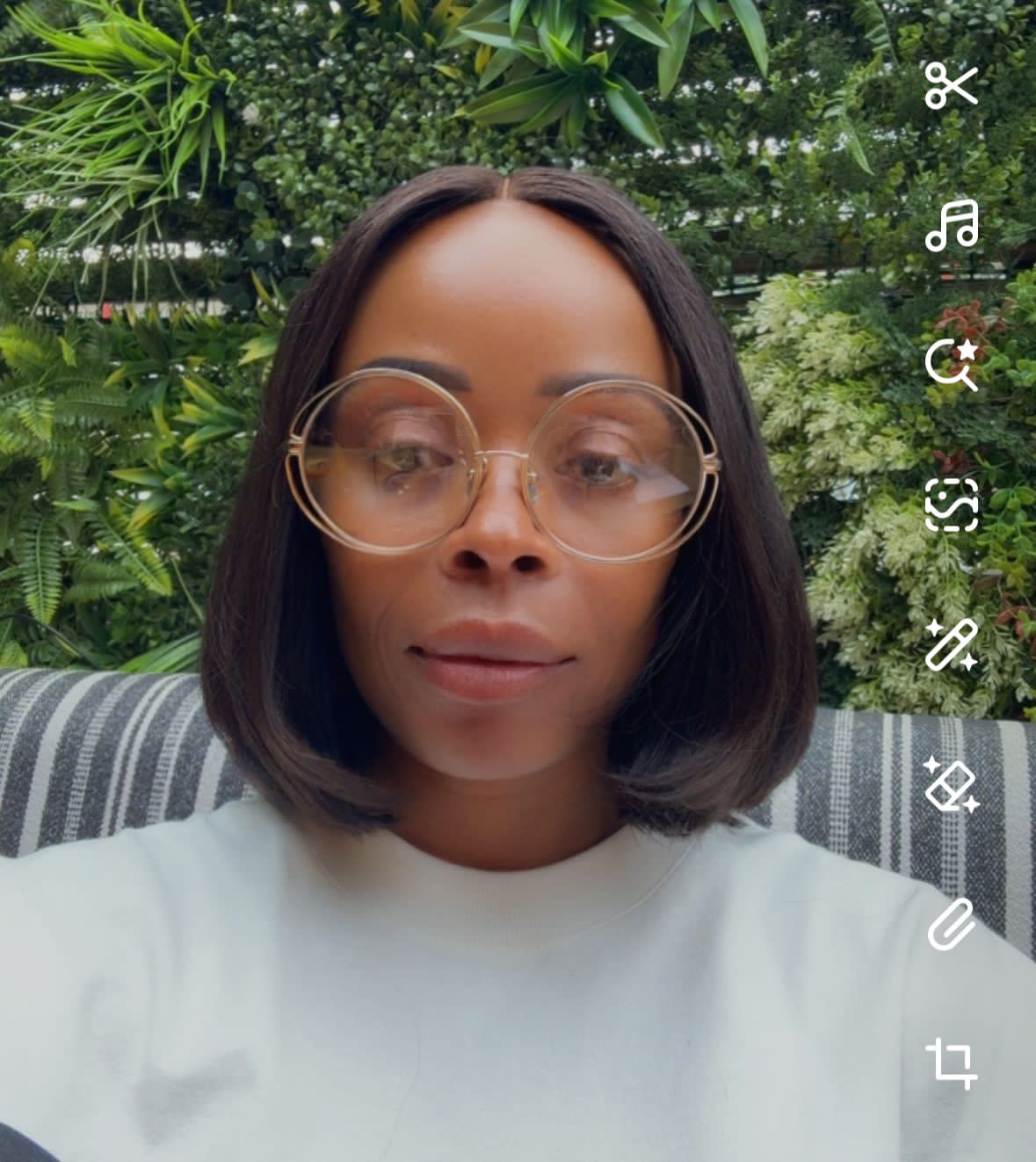Viewport: 1036px width, 1162px height.
Task: Open the star magnifier lens search tool
Action: click(x=952, y=364)
